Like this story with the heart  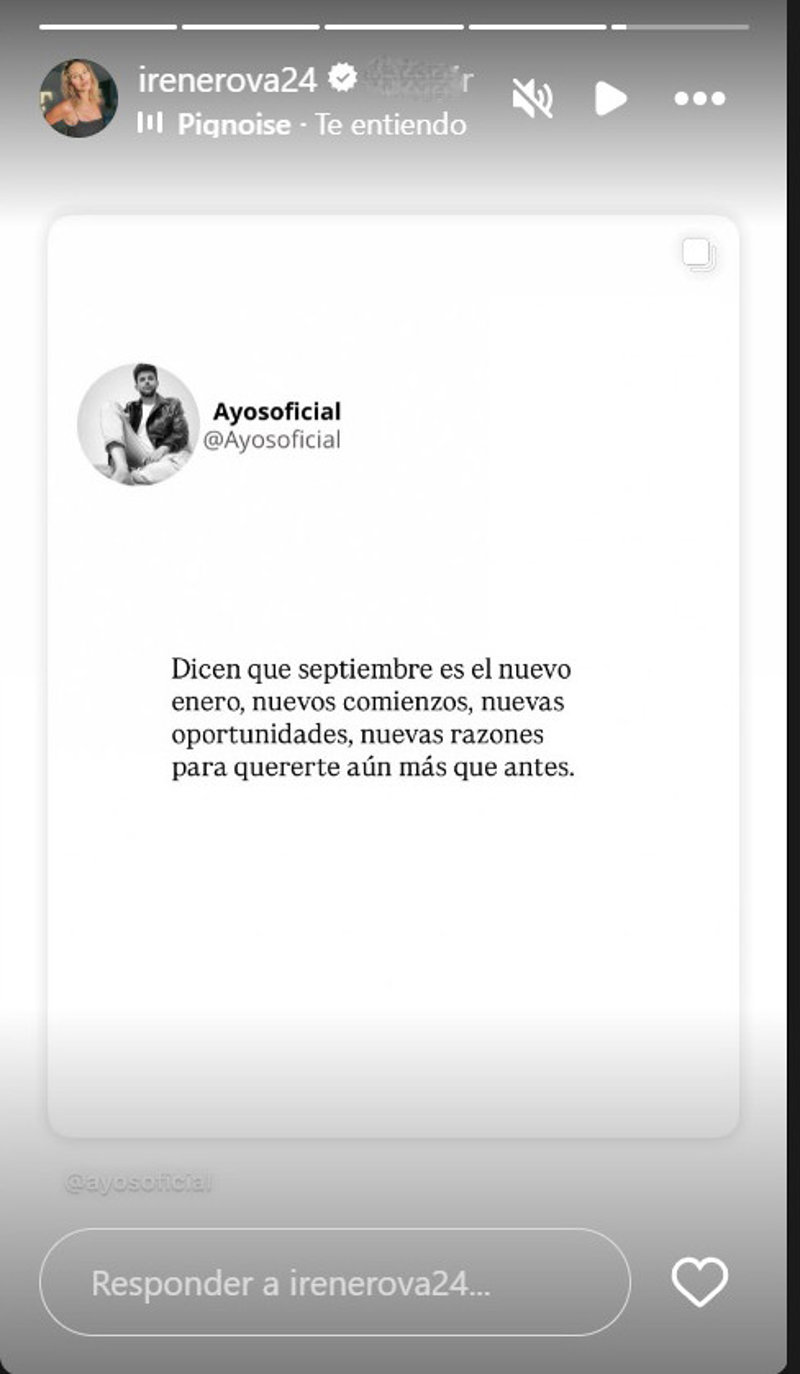(x=699, y=1282)
